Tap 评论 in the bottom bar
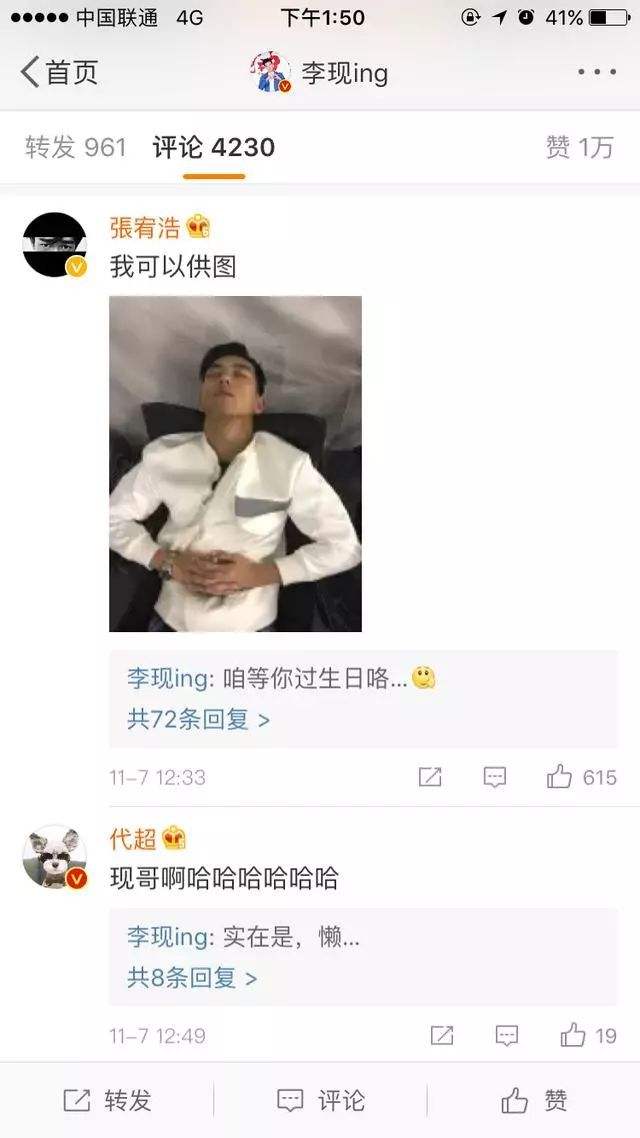640x1138 pixels. [x=320, y=1101]
